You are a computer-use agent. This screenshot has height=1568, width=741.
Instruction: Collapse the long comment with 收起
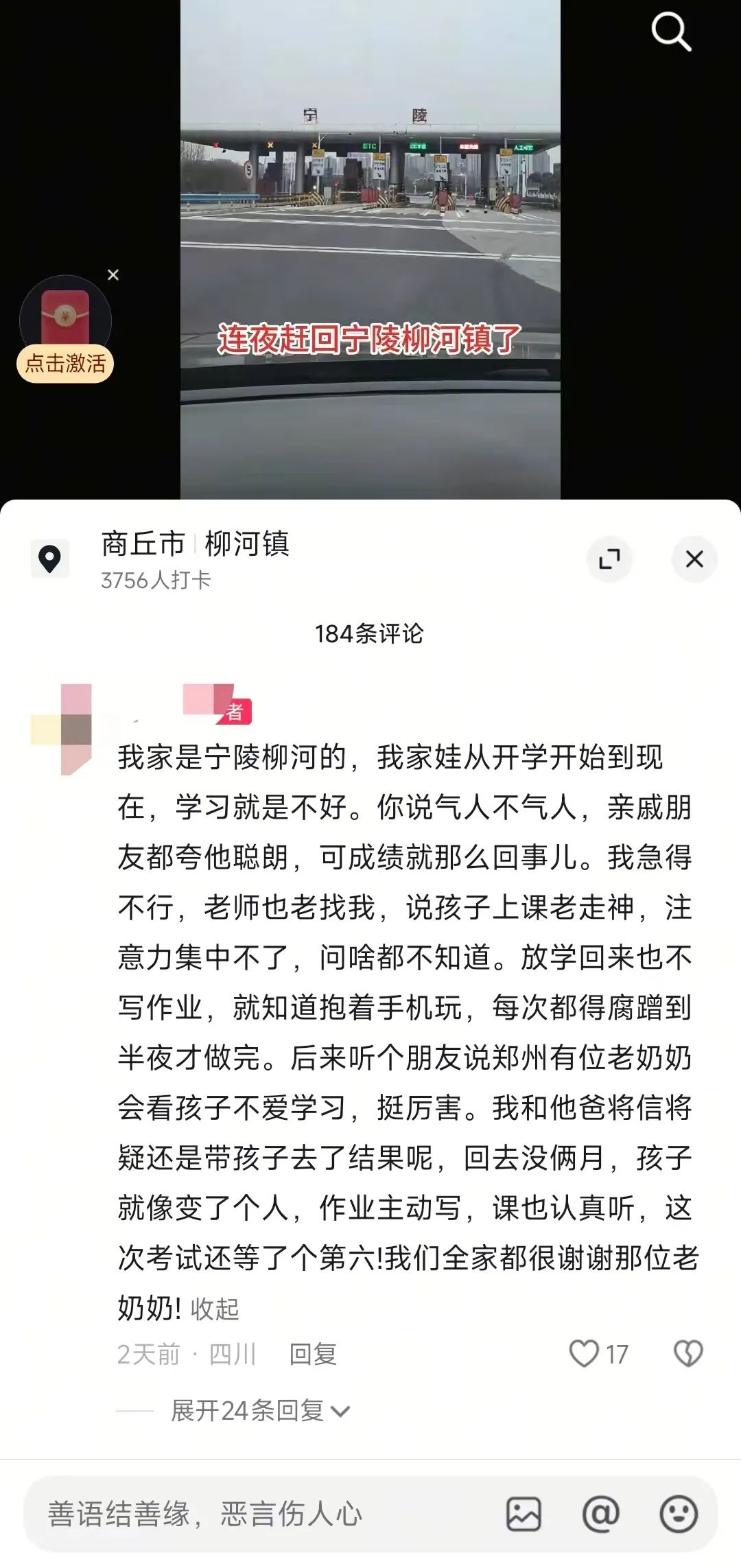(215, 1309)
